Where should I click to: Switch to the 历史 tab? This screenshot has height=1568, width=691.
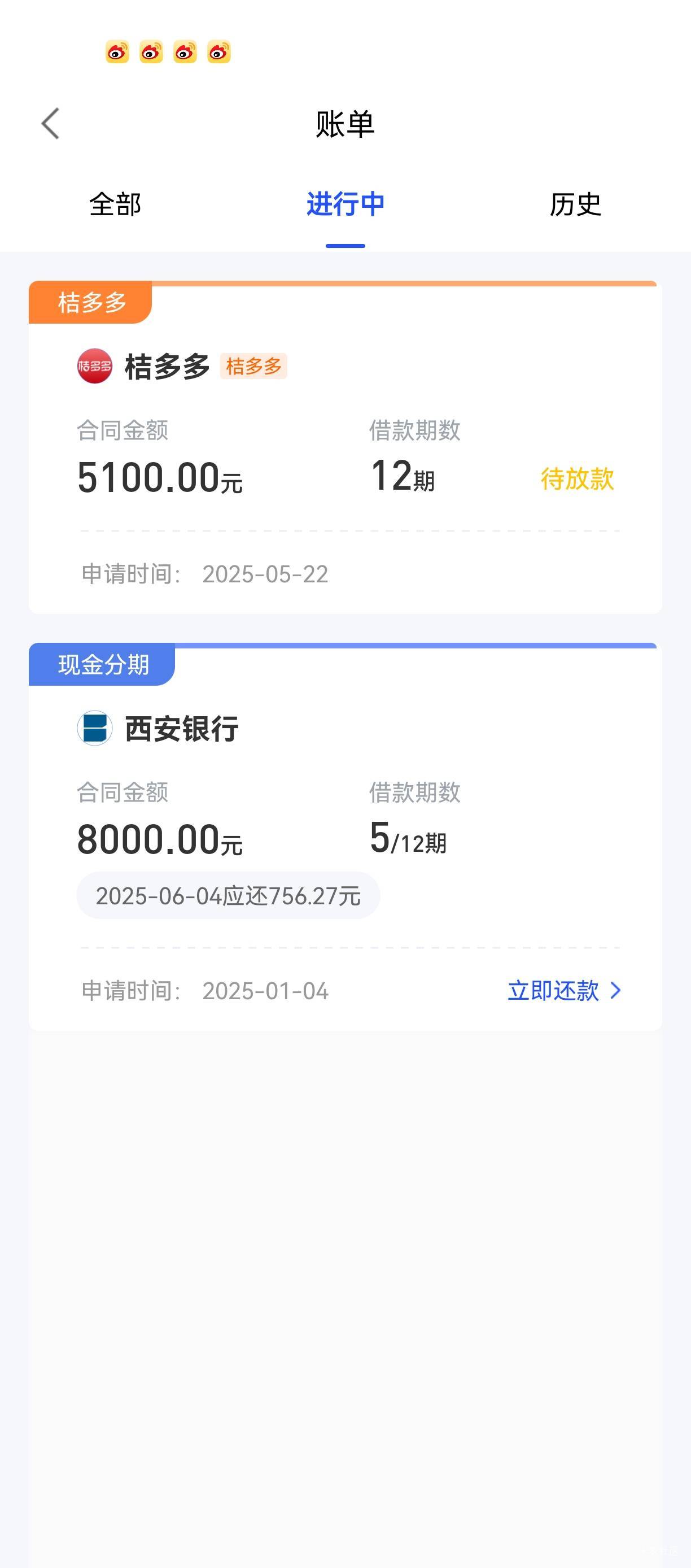click(575, 204)
